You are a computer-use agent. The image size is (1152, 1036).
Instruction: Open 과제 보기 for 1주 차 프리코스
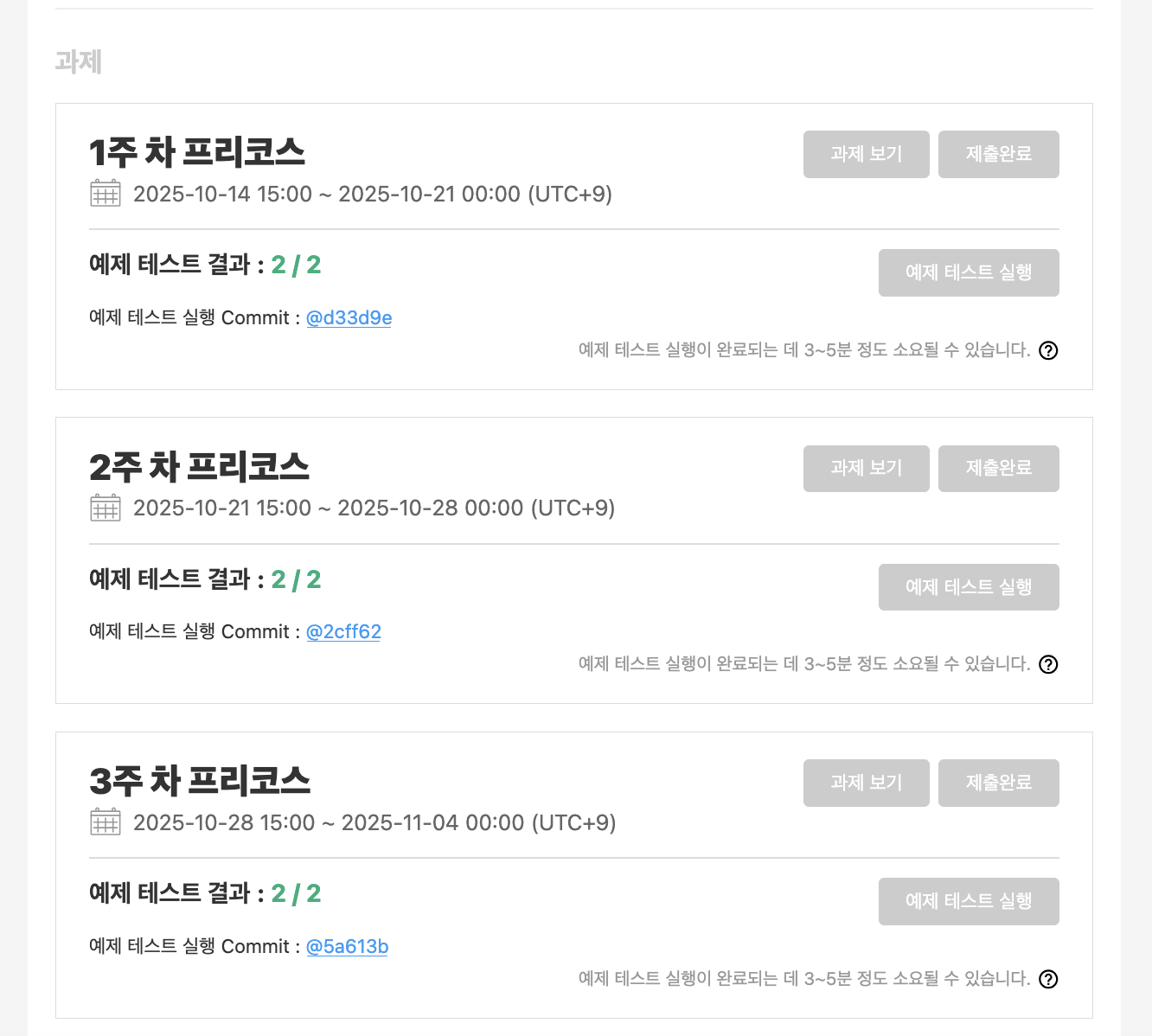[866, 154]
